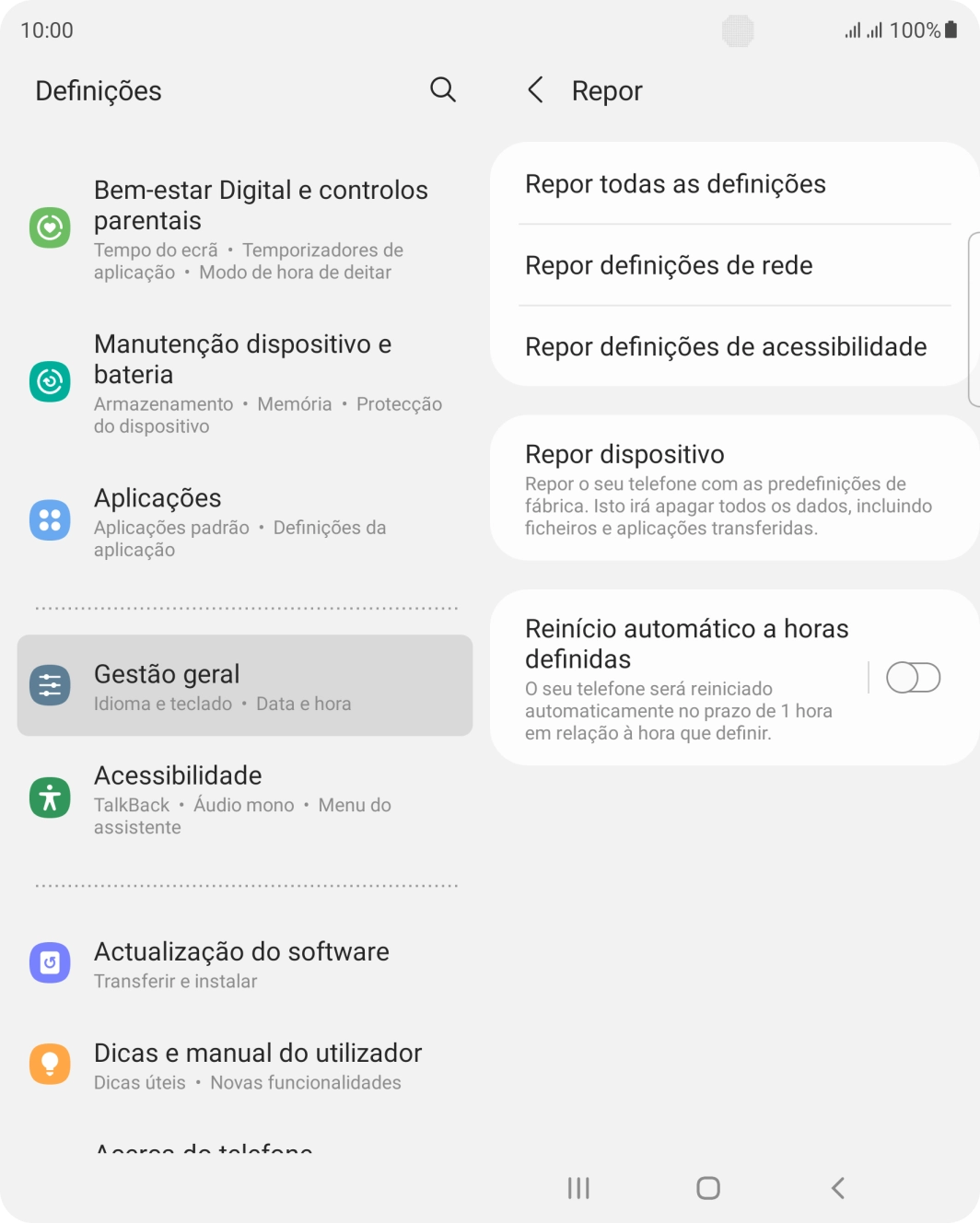Screen dimensions: 980x1223
Task: Click the Actualização do software icon
Action: coord(51,962)
